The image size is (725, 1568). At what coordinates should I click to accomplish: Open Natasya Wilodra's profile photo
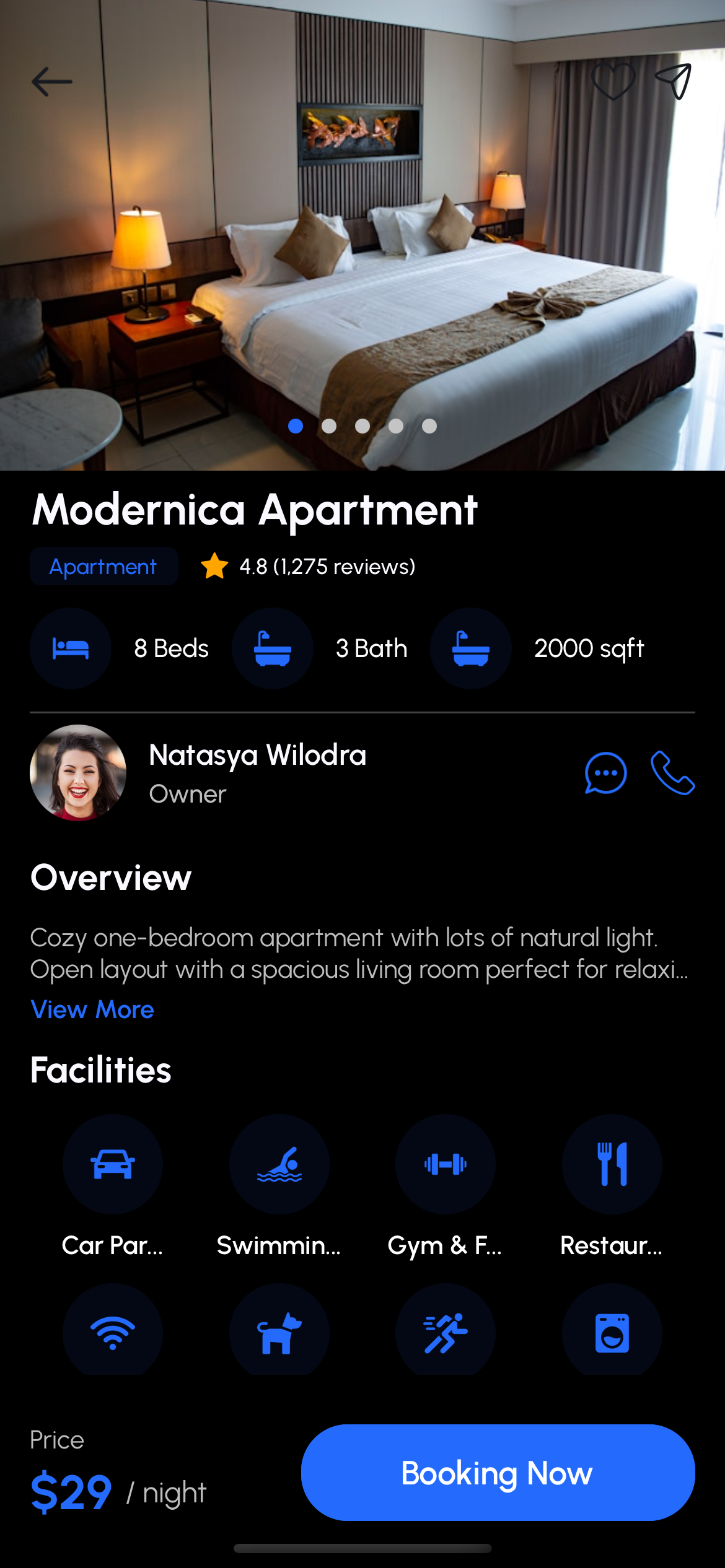pyautogui.click(x=78, y=773)
